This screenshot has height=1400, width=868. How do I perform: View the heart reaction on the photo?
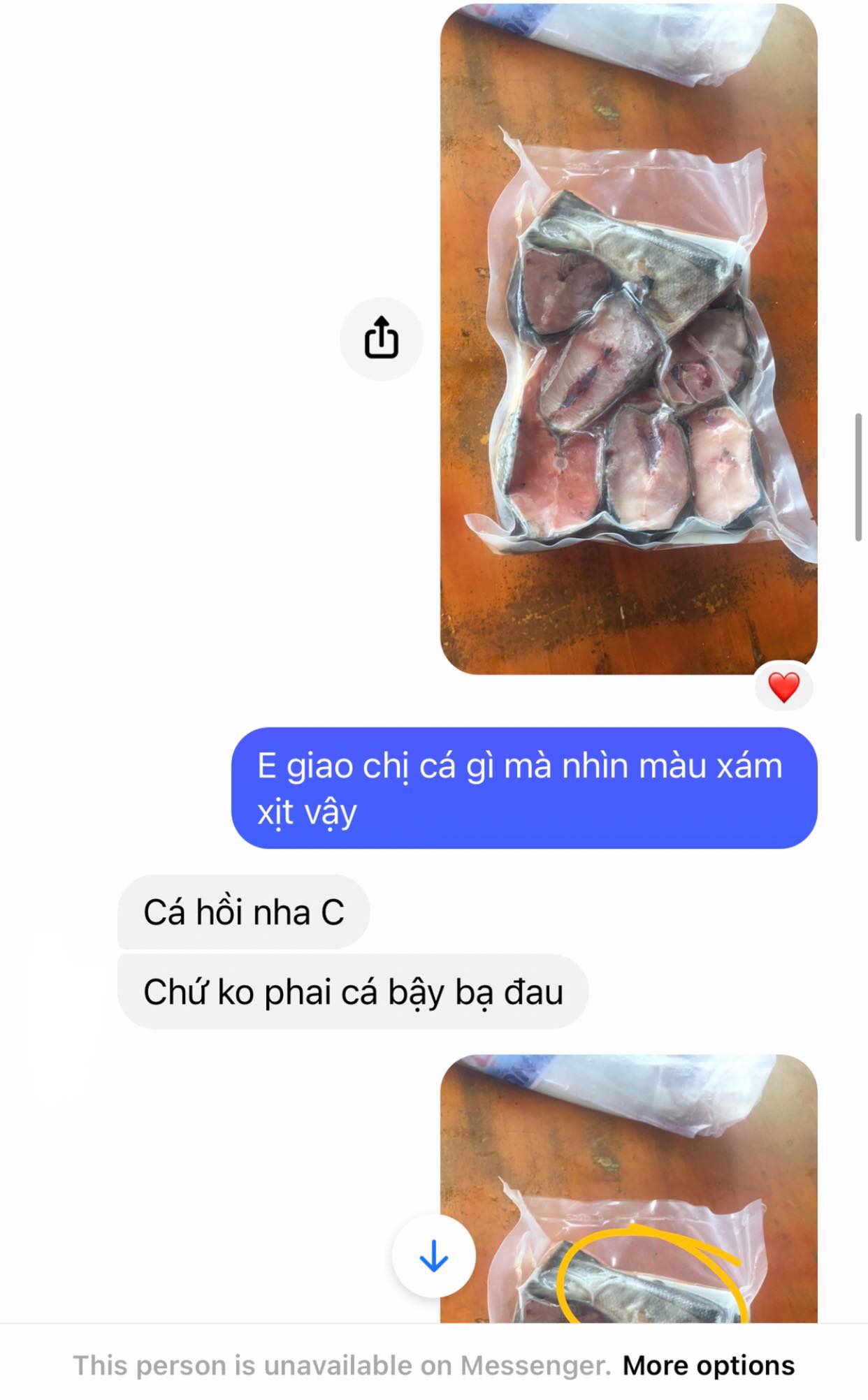point(783,687)
